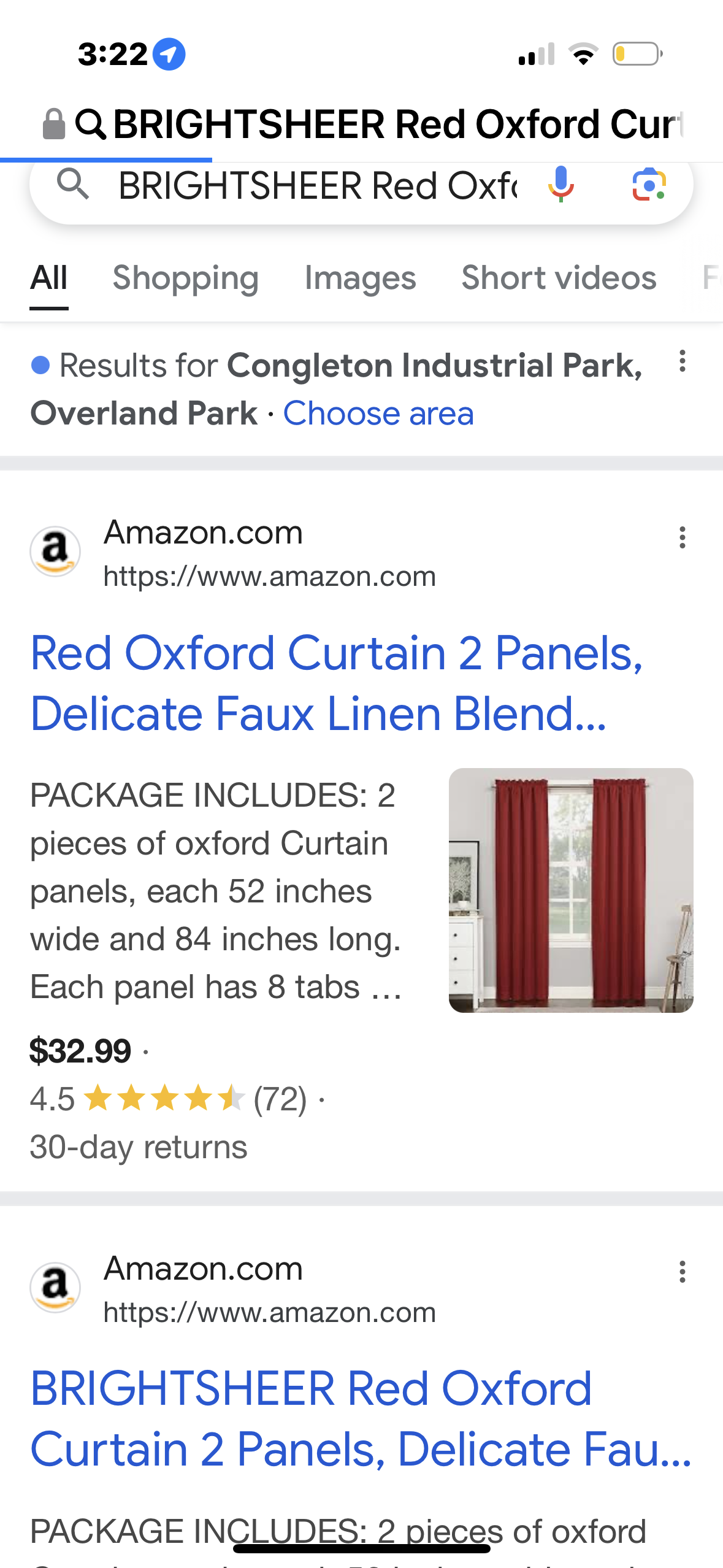Open Google Lens camera search

point(649,185)
